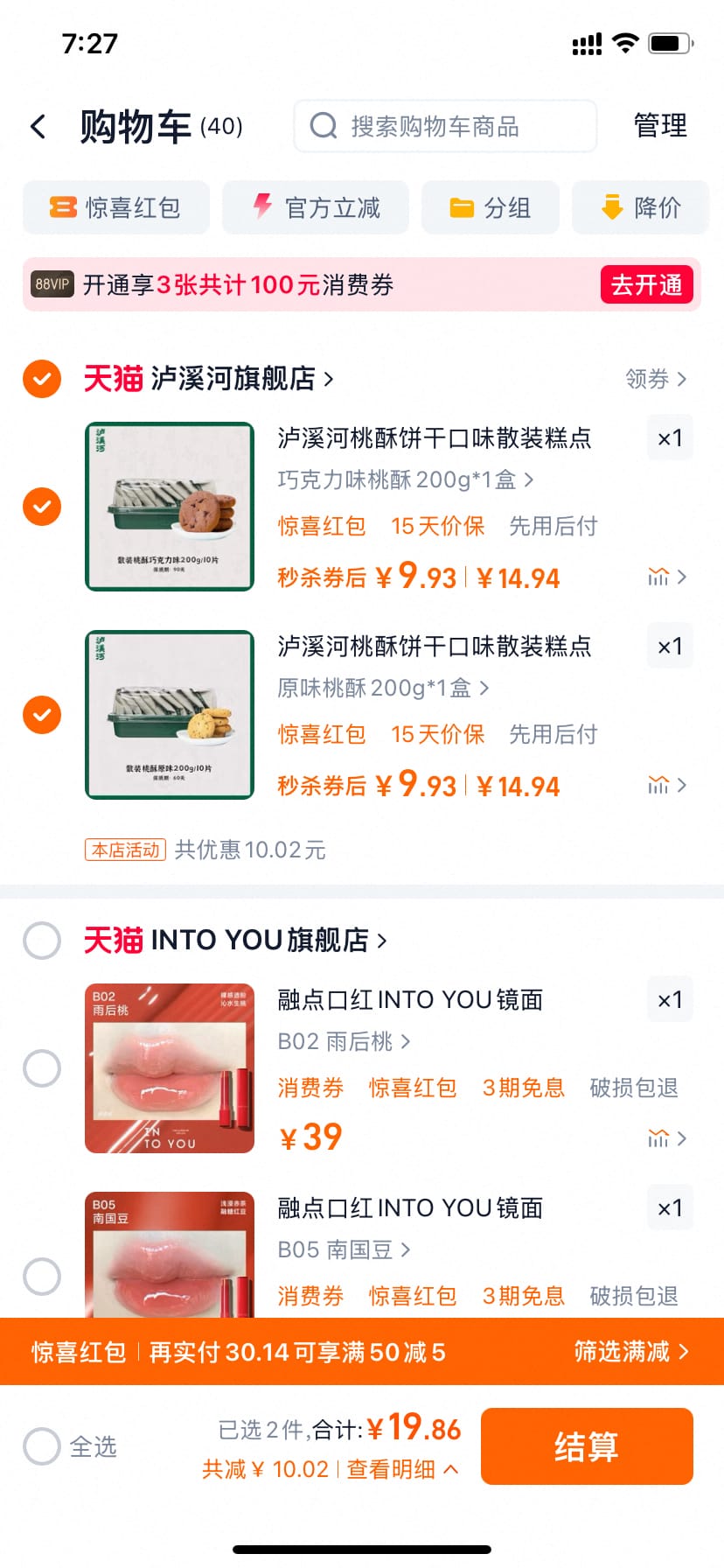Expand 查看明细 discount details
This screenshot has width=724, height=1568.
click(402, 1469)
